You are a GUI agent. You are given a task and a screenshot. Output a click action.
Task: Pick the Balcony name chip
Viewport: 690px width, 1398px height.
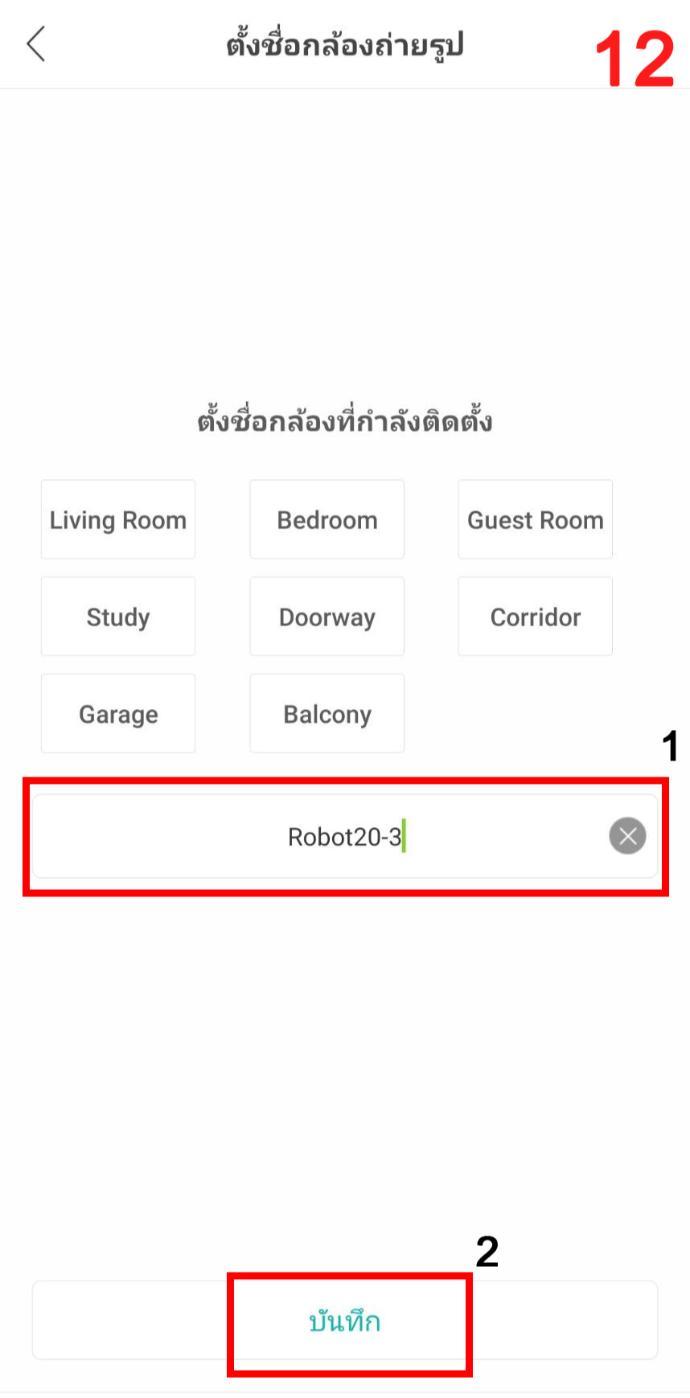[327, 714]
